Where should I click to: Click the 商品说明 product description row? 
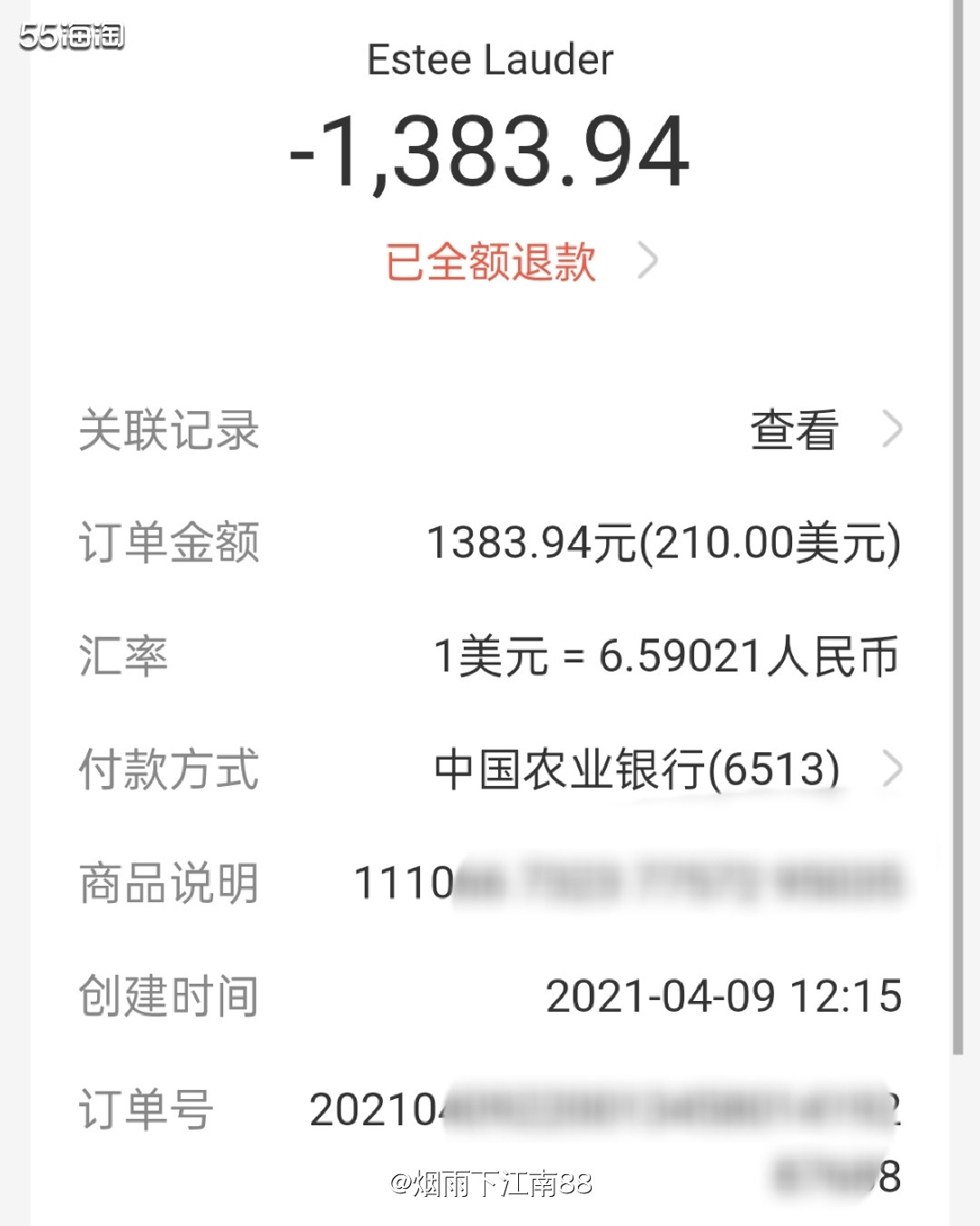point(169,882)
